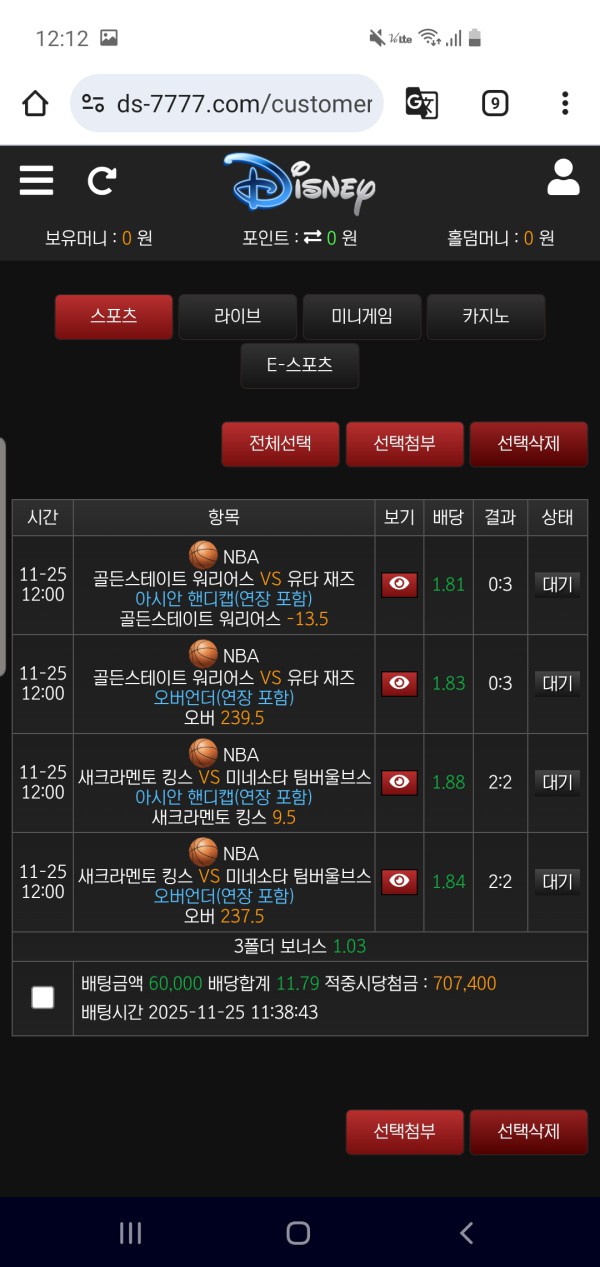
Task: Tap the refresh icon in site header
Action: point(101,181)
